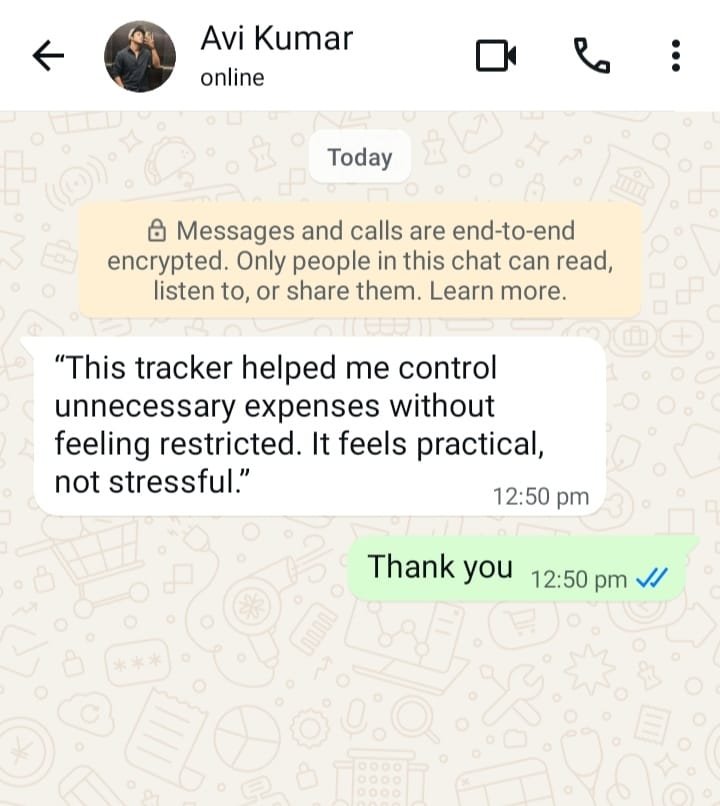Go back to the chats list
Screen dimensions: 720x806
point(48,57)
